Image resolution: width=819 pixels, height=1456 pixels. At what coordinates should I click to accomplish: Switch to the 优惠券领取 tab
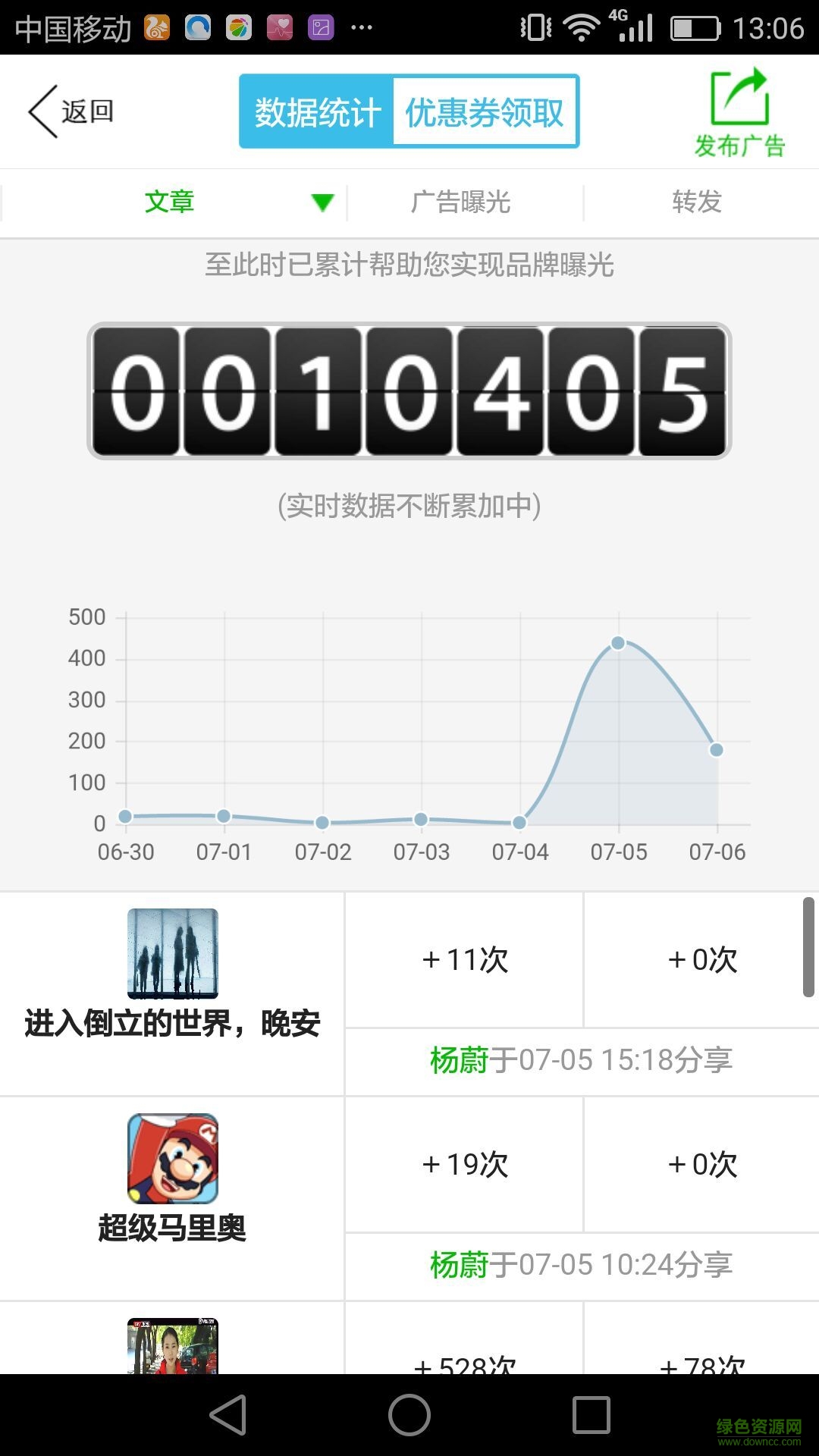(485, 112)
